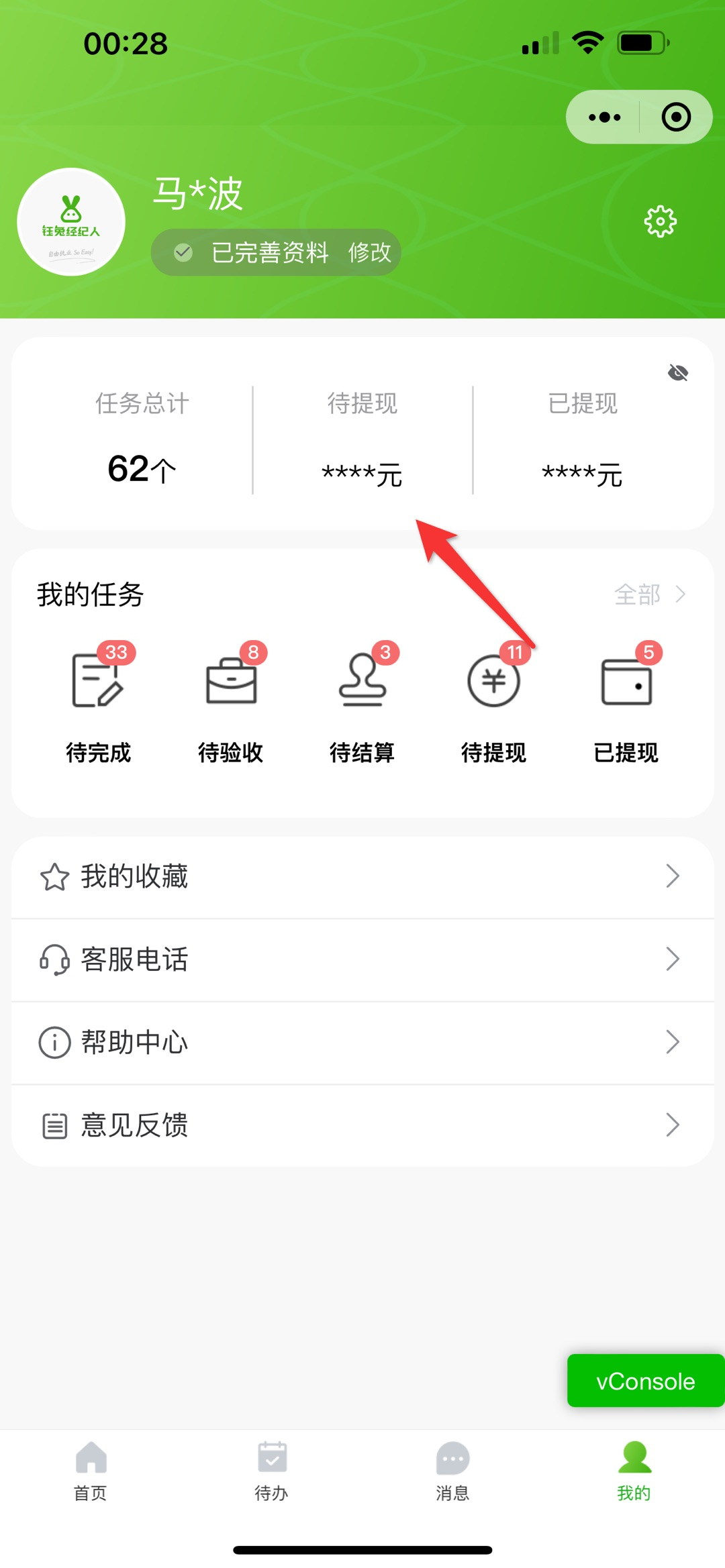Open 客服电话
Image resolution: width=725 pixels, height=1568 pixels.
(362, 959)
